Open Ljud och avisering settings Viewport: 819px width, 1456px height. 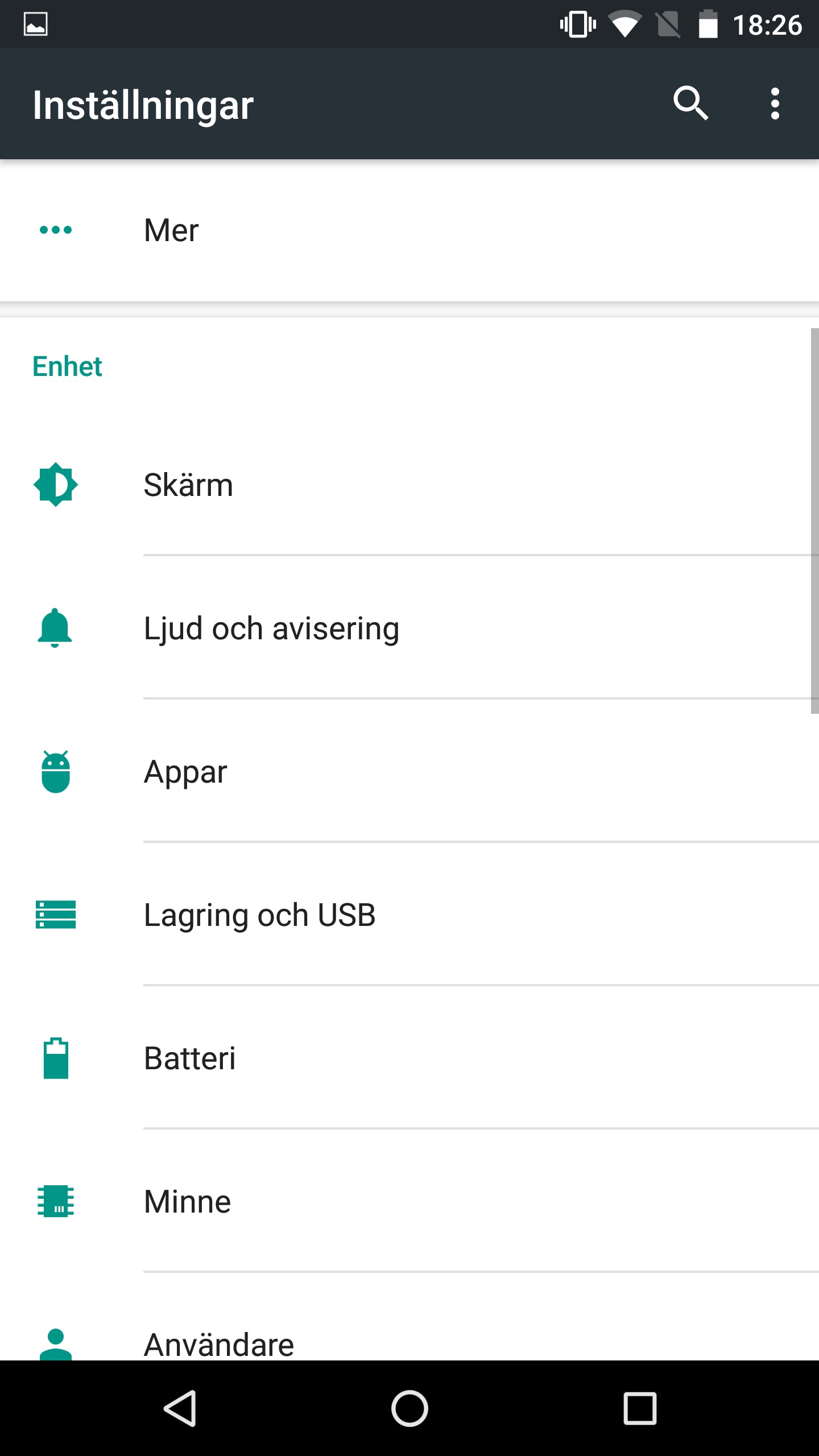coord(409,628)
